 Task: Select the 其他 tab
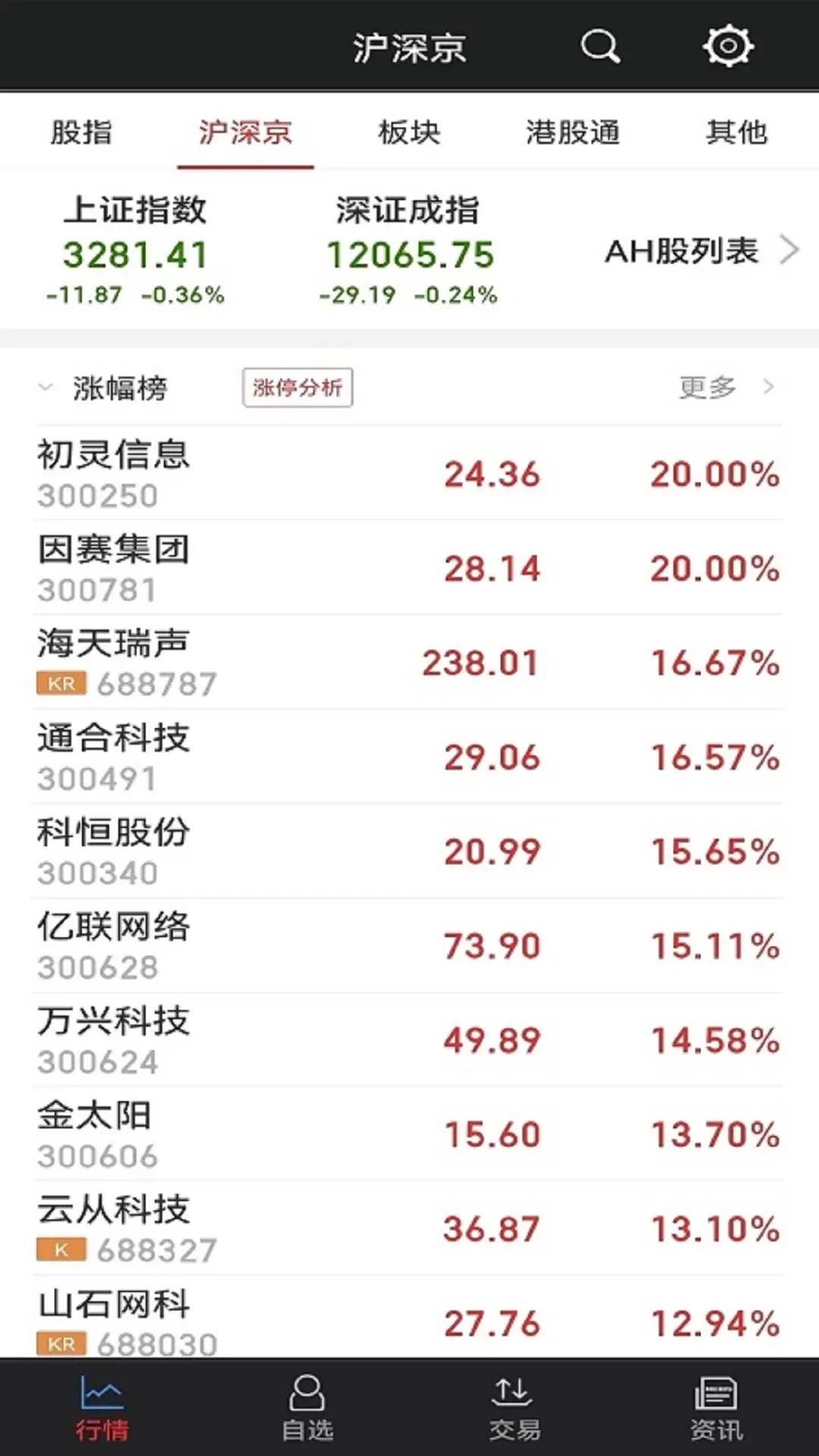pos(736,132)
